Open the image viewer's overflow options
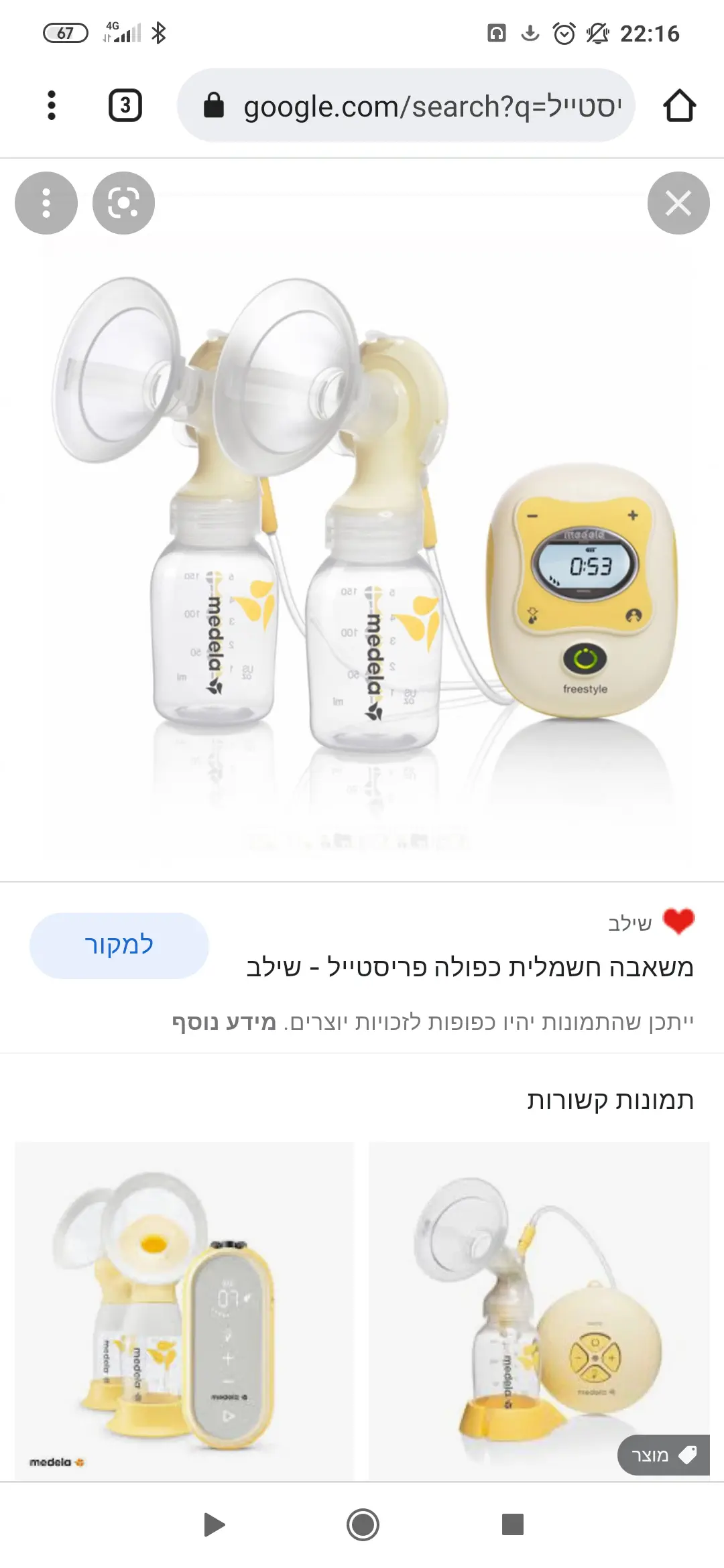This screenshot has height=1568, width=724. pos(46,203)
